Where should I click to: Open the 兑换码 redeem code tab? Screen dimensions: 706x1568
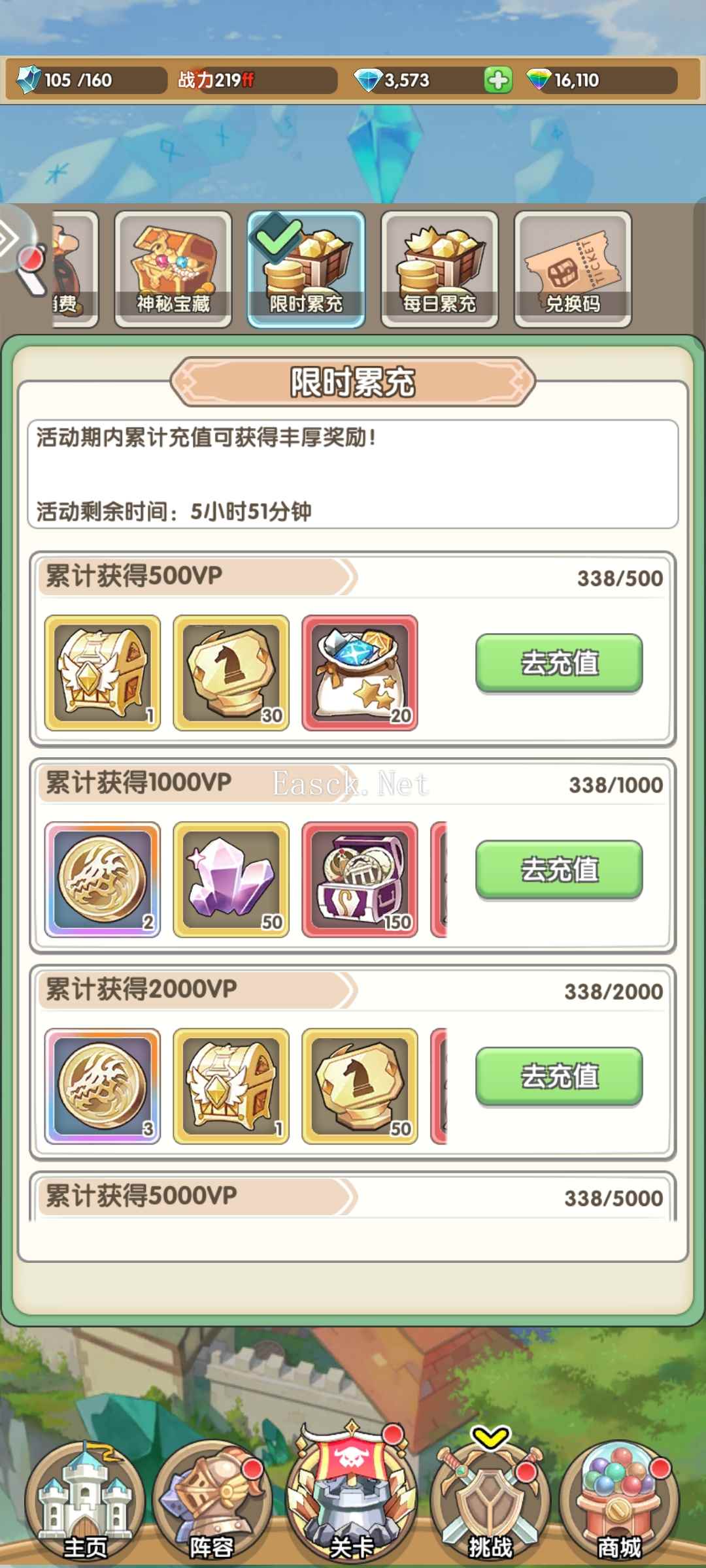click(x=573, y=269)
